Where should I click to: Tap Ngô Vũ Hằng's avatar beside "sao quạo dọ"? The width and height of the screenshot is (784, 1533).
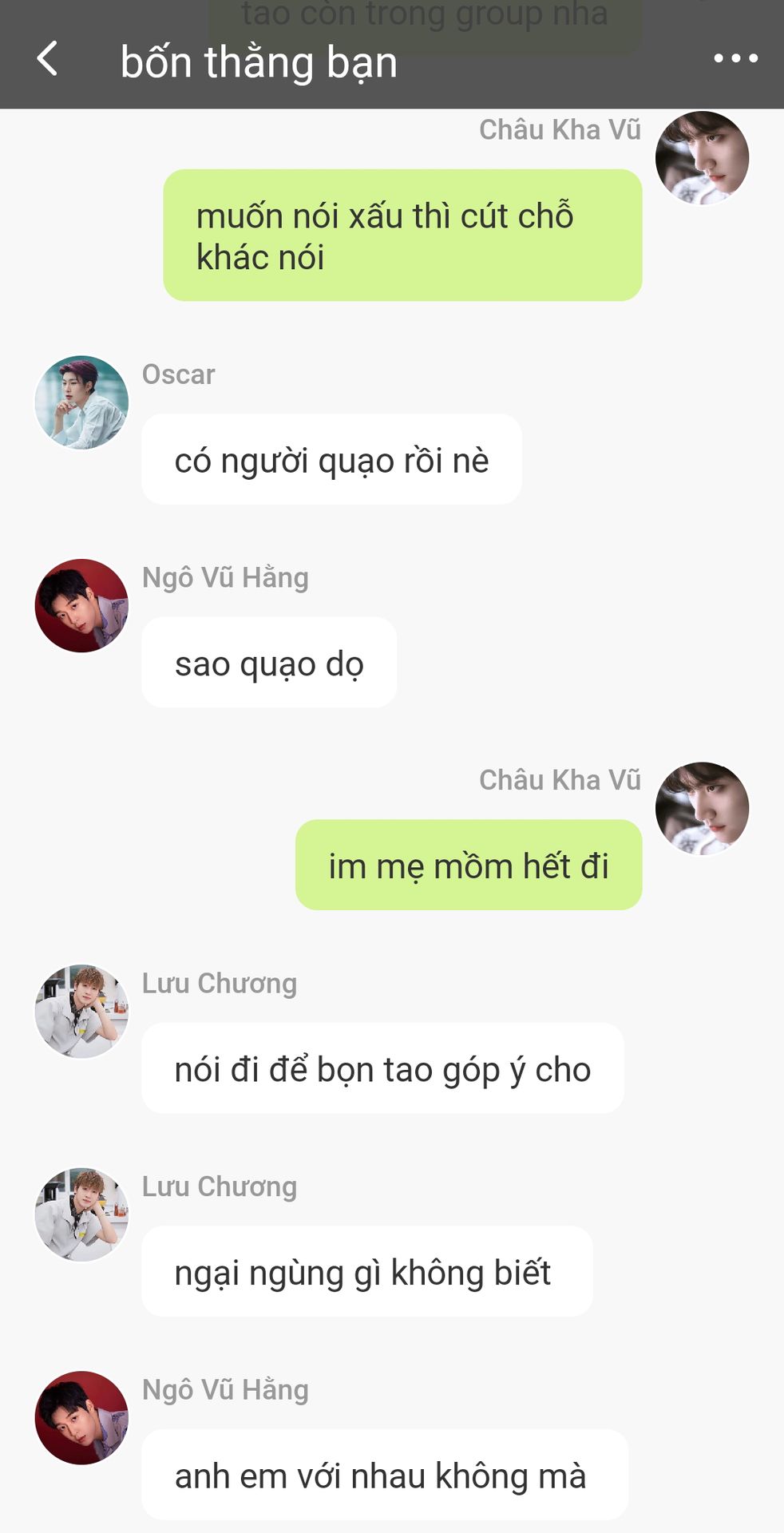point(81,605)
